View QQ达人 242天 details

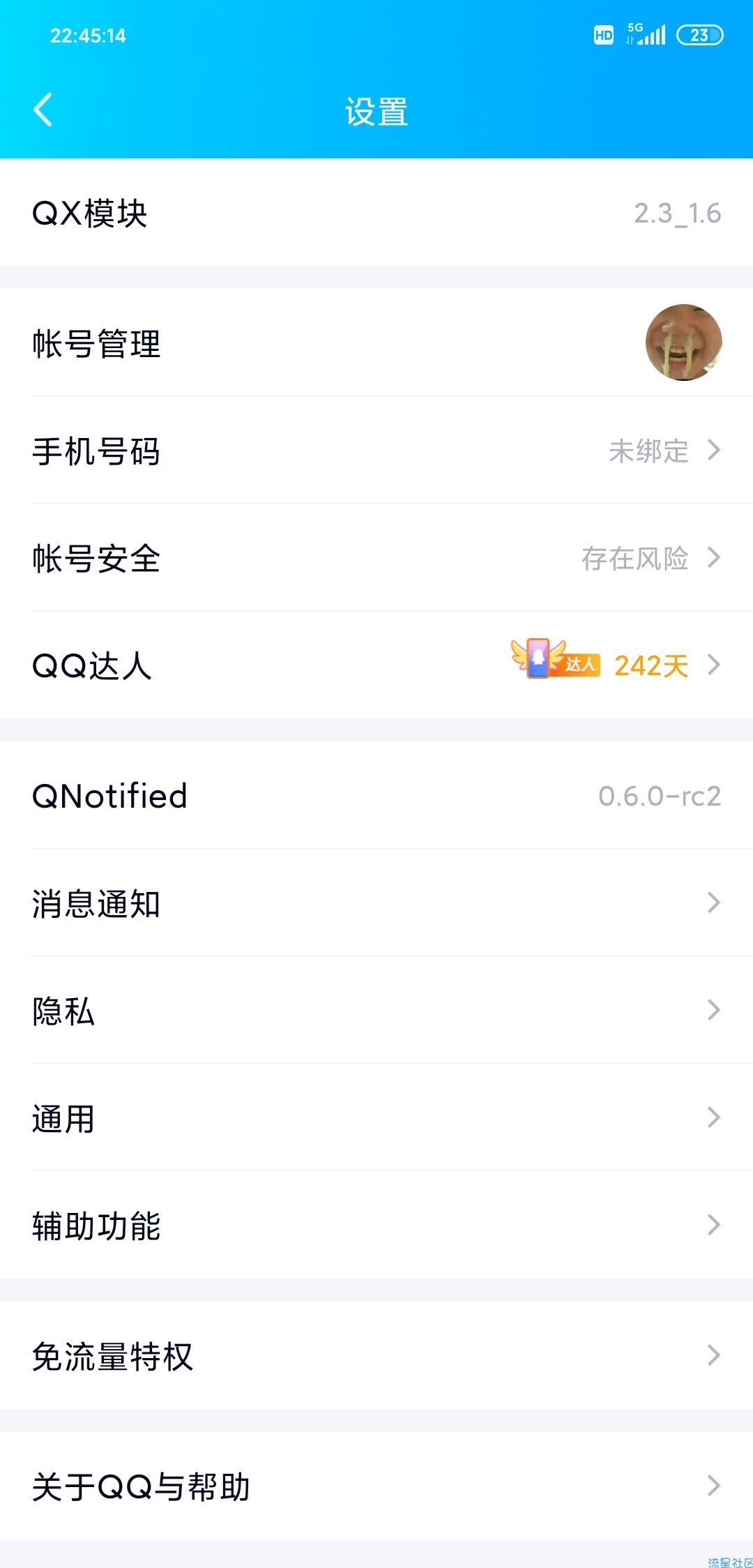pyautogui.click(x=376, y=665)
